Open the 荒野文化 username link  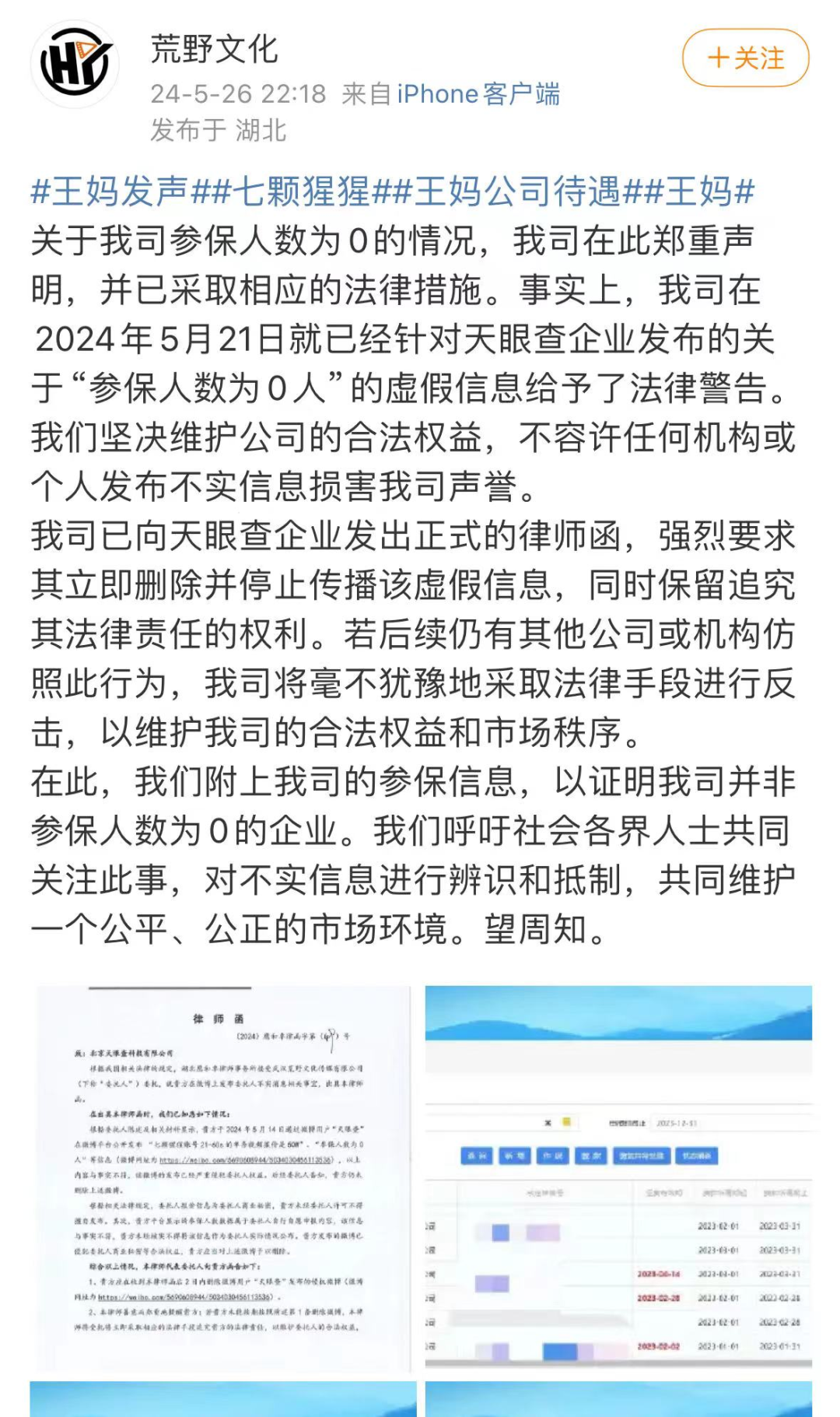tap(214, 50)
